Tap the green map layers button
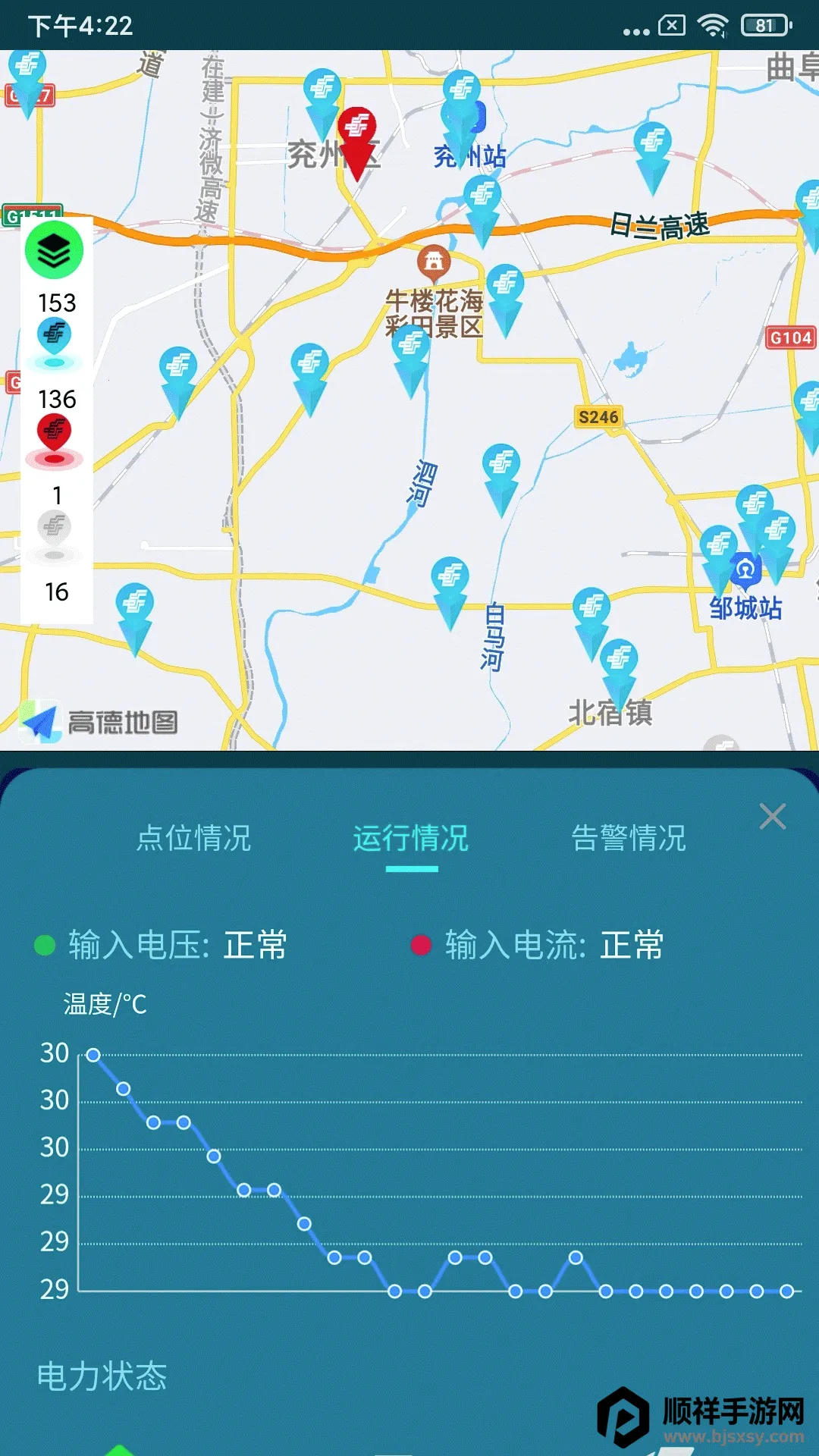The width and height of the screenshot is (819, 1456). 54,250
